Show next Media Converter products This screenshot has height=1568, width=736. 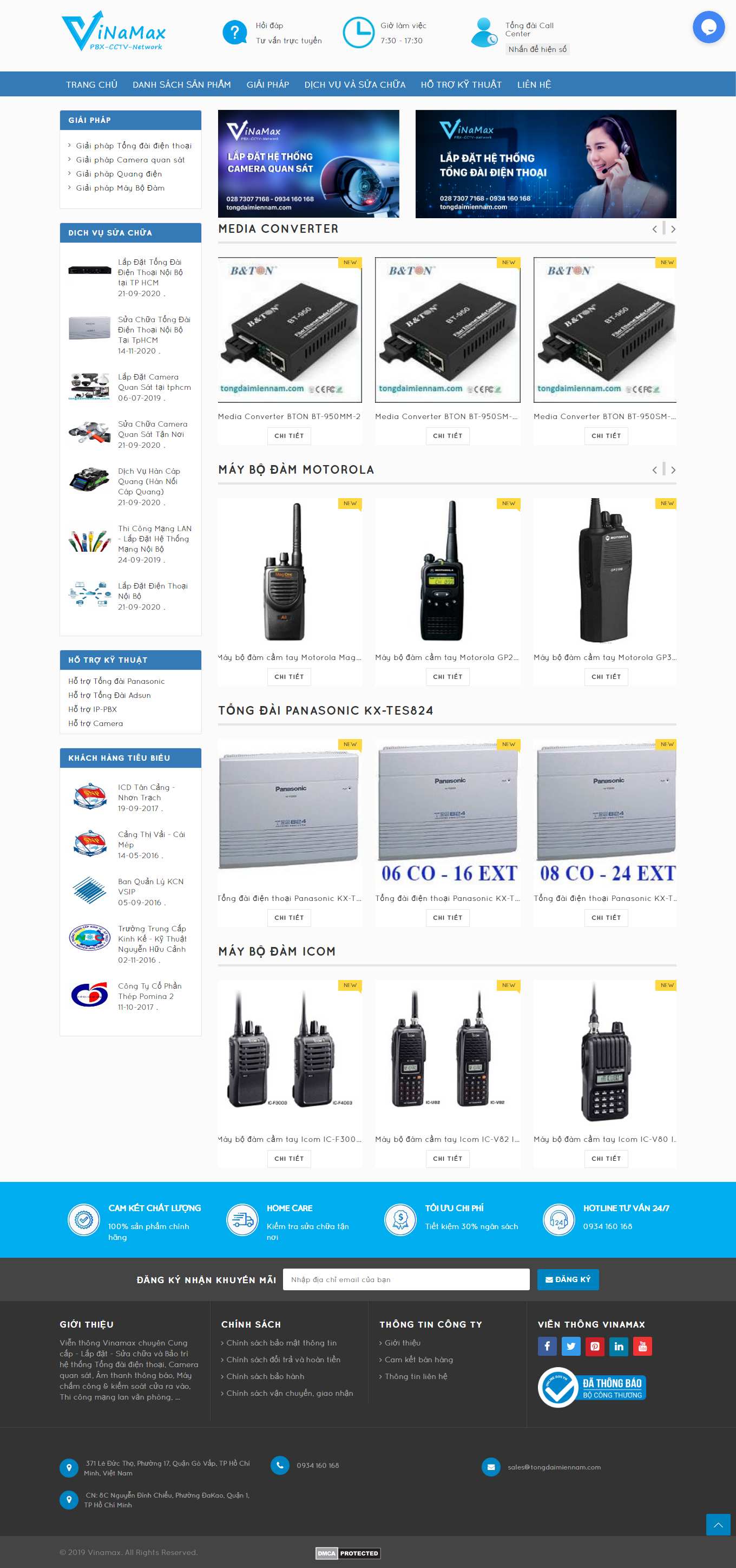[673, 230]
